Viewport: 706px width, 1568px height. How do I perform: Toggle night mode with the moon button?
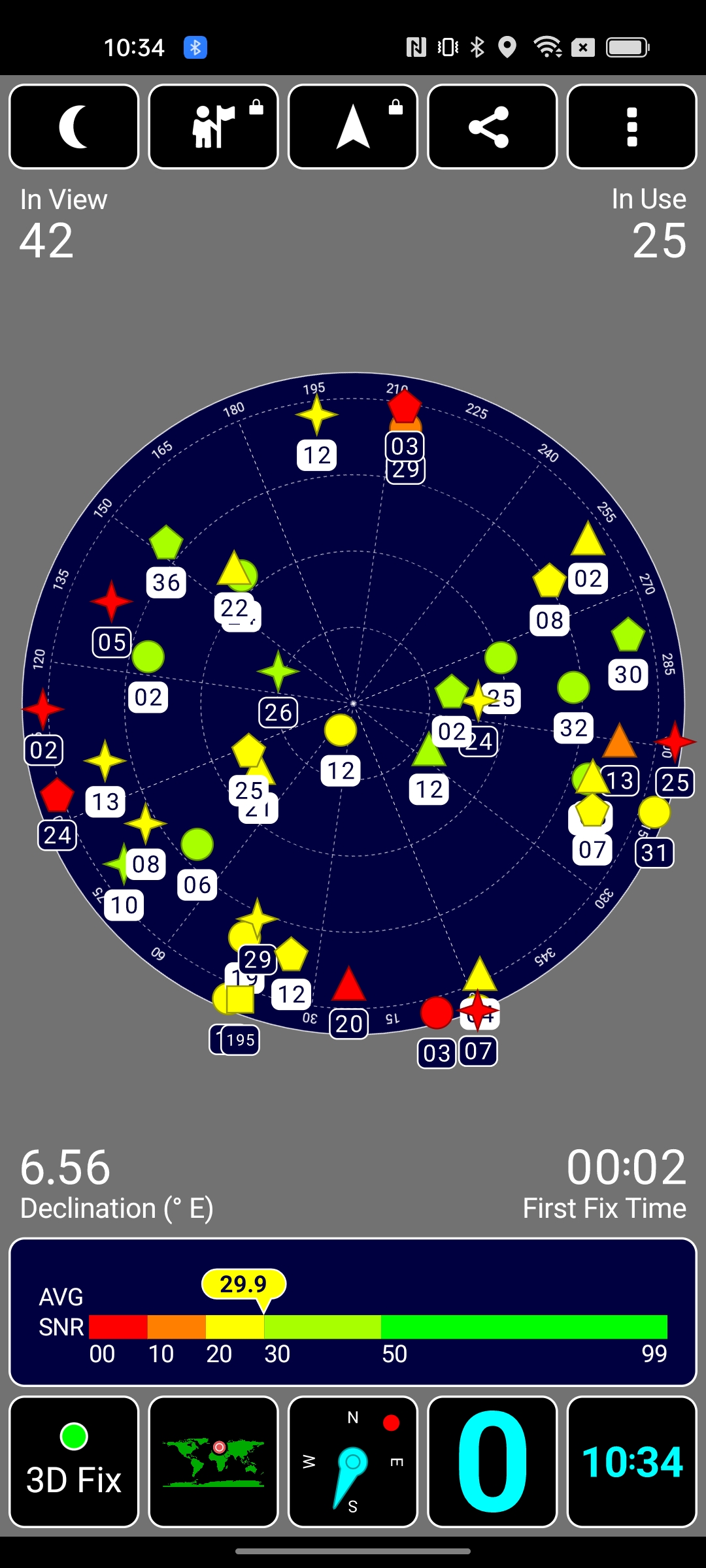tap(74, 127)
